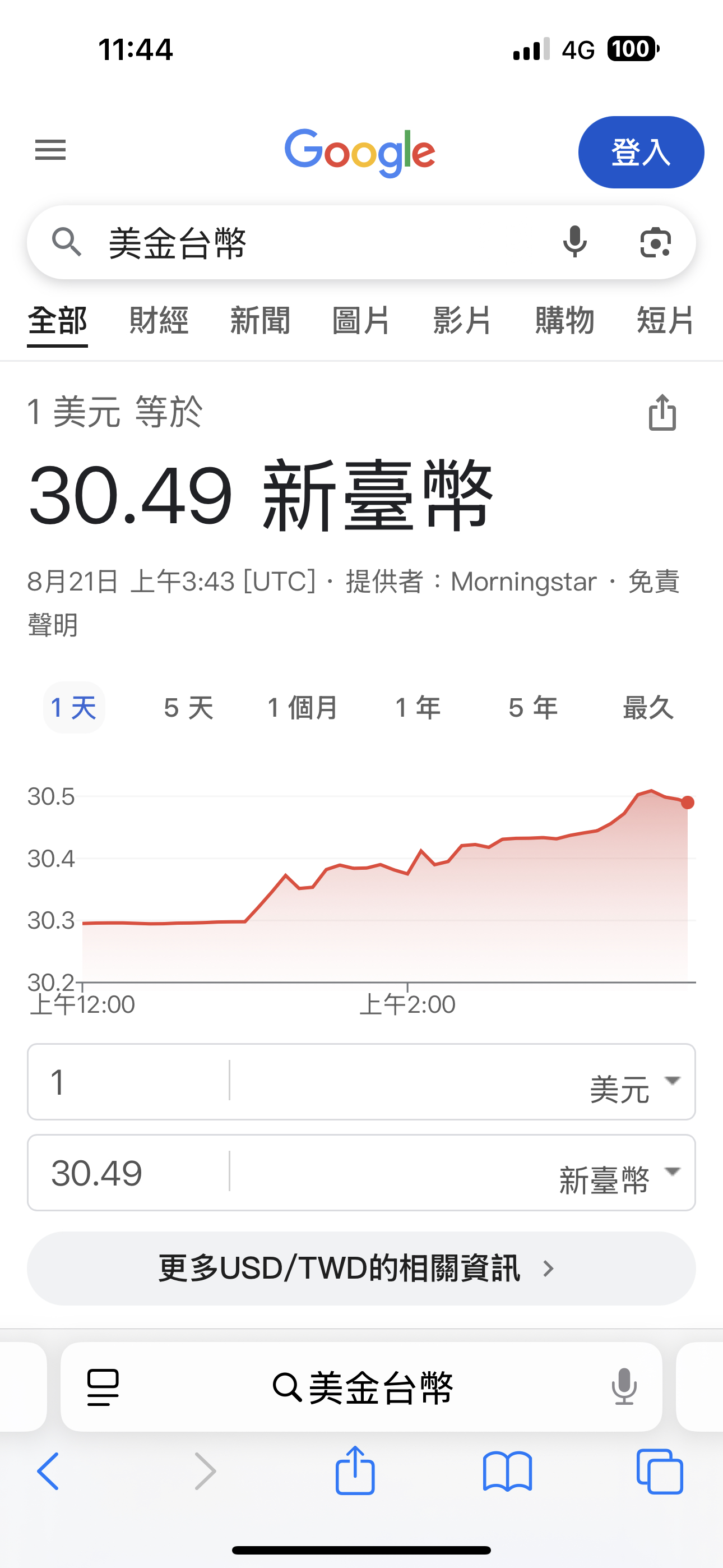Open the Google hamburger menu

point(50,150)
